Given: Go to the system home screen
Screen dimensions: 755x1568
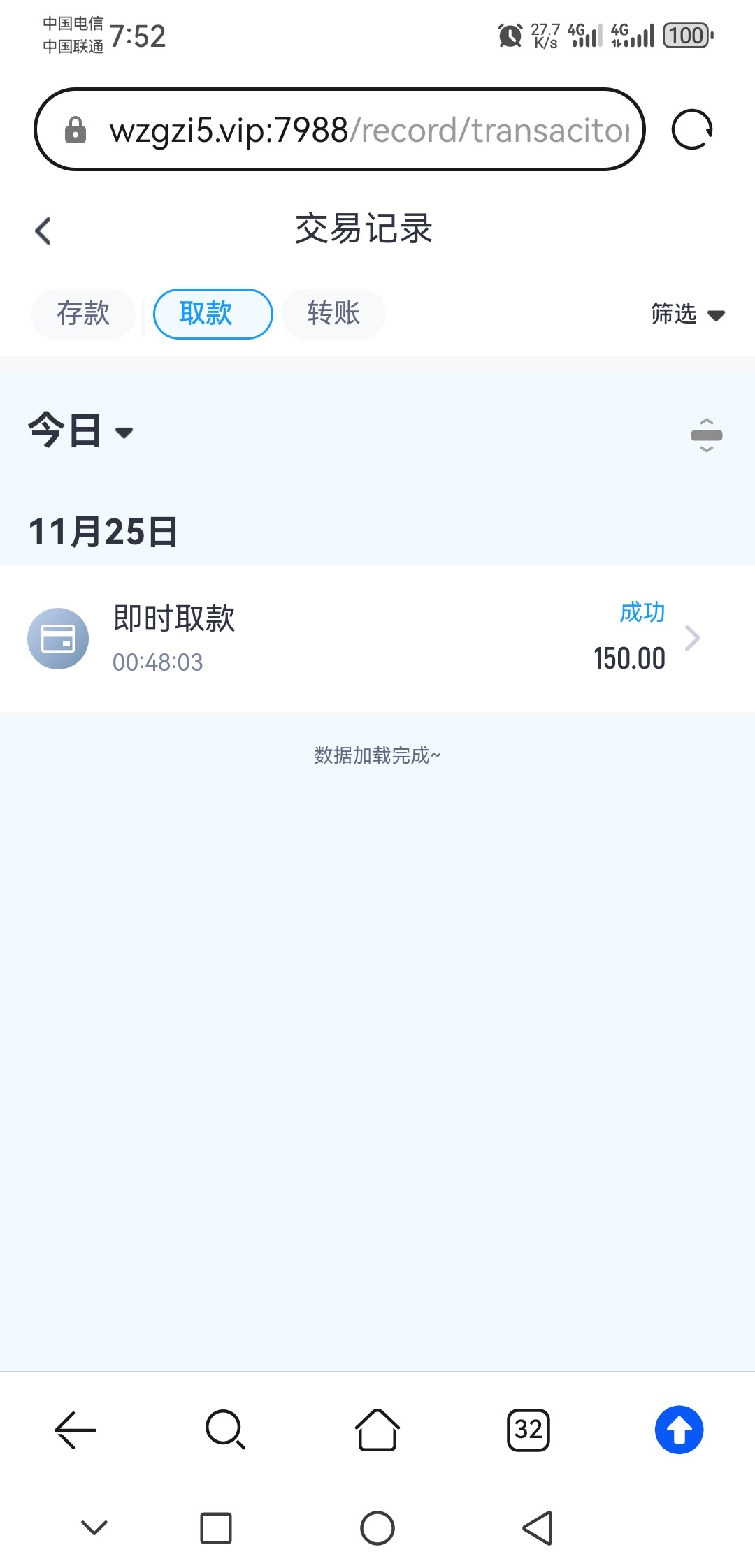Looking at the screenshot, I should tap(377, 1528).
